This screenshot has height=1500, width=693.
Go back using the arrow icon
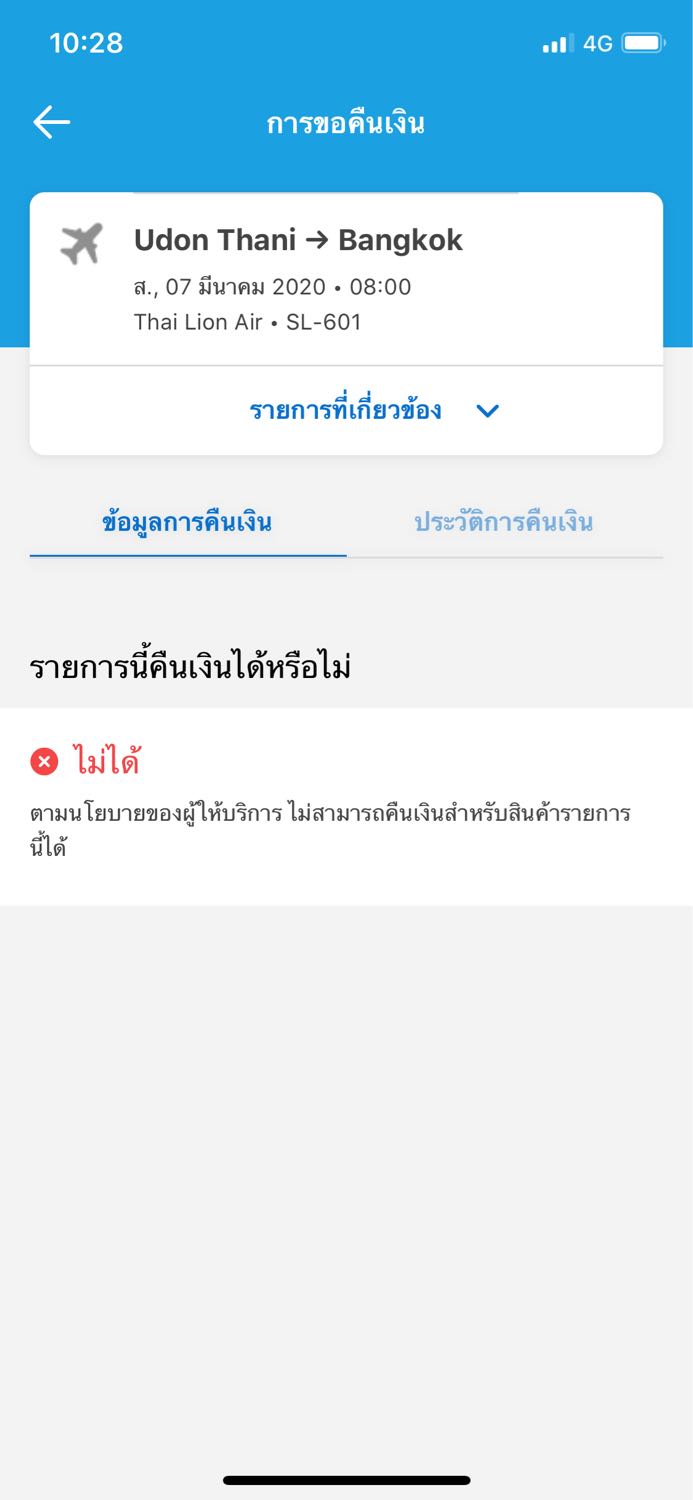[x=52, y=123]
